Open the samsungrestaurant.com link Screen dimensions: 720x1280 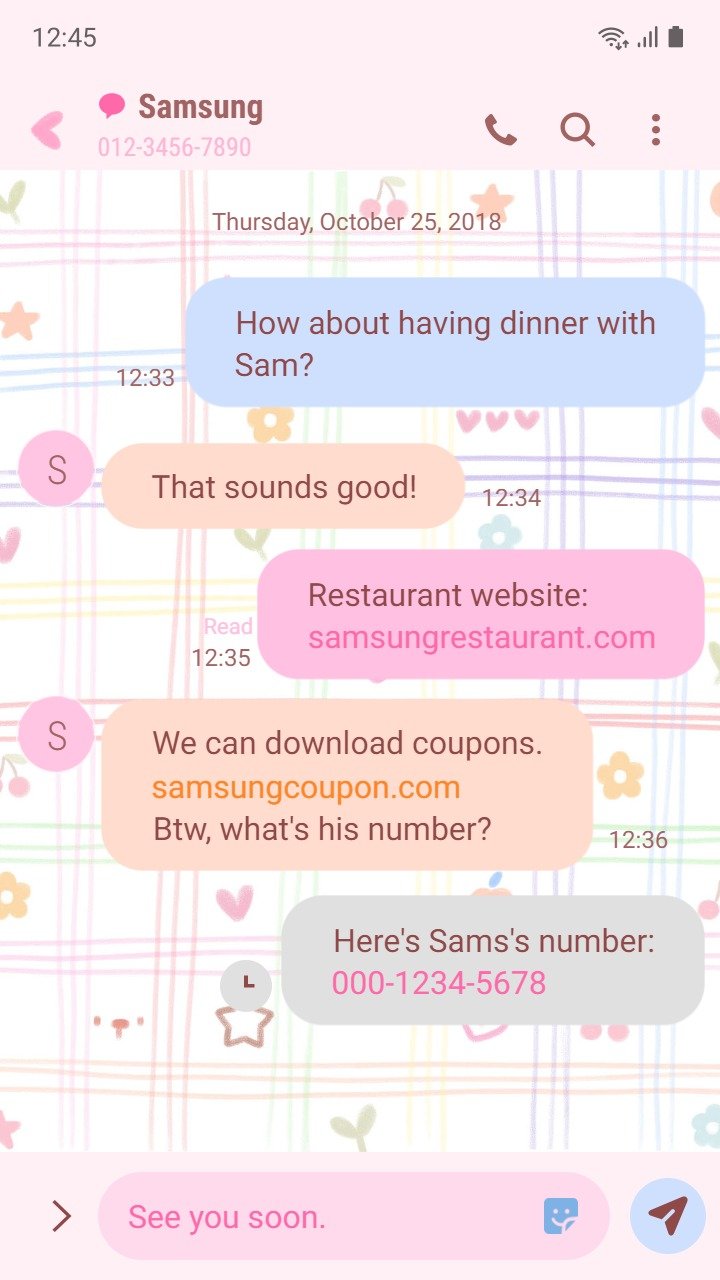pyautogui.click(x=481, y=638)
